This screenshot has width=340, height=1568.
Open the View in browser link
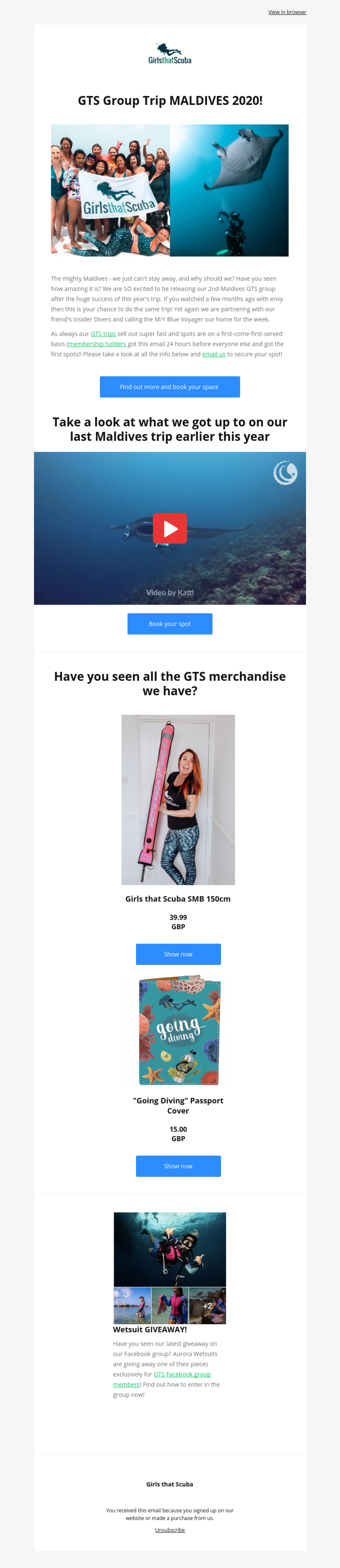(x=287, y=12)
